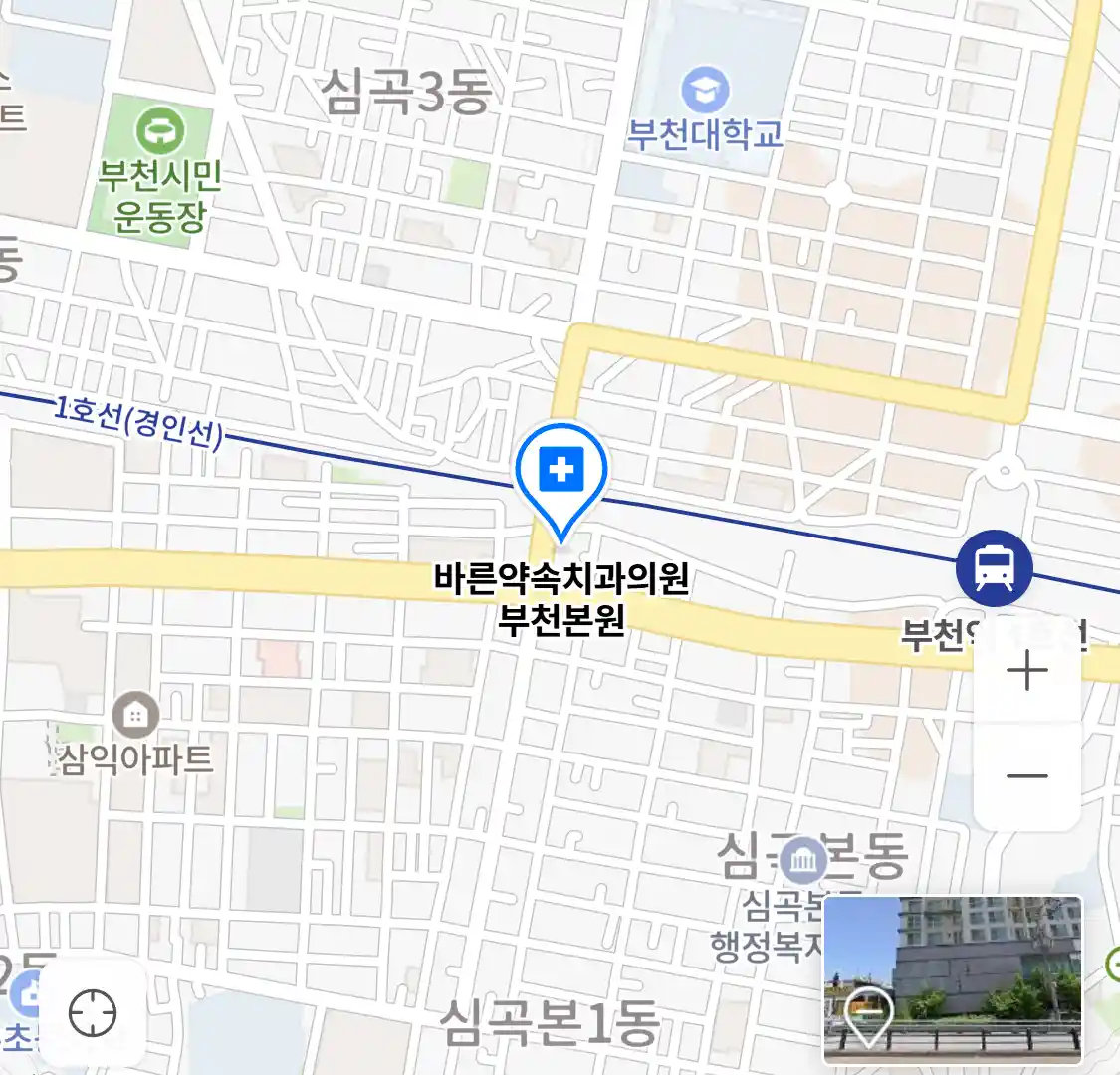
Task: Center map on current location
Action: tap(93, 1014)
